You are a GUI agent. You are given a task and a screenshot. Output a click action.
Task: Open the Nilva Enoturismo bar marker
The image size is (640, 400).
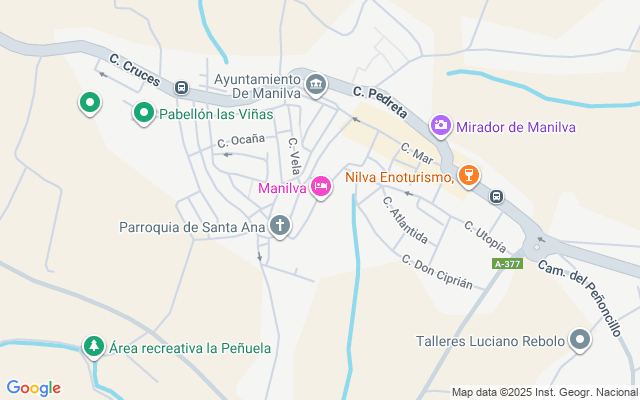click(x=468, y=177)
